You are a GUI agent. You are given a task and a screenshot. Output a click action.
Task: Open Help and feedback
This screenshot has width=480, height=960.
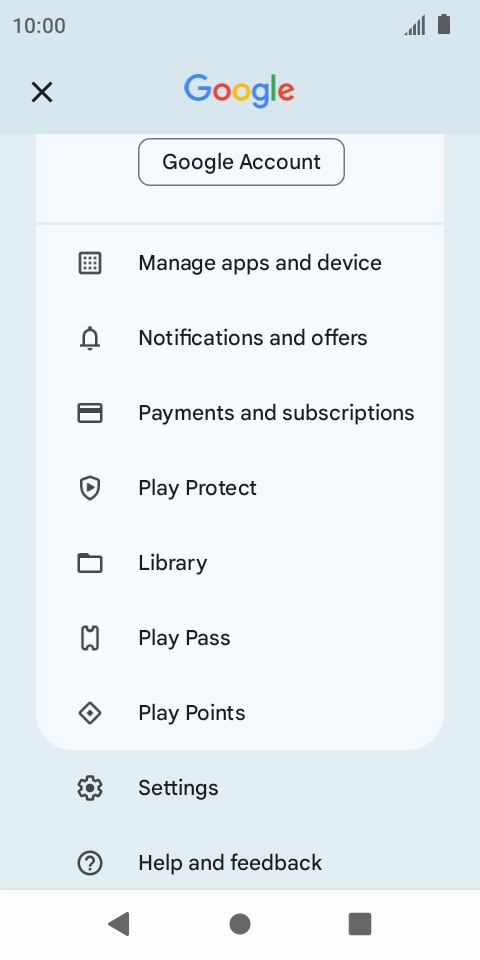(x=240, y=863)
